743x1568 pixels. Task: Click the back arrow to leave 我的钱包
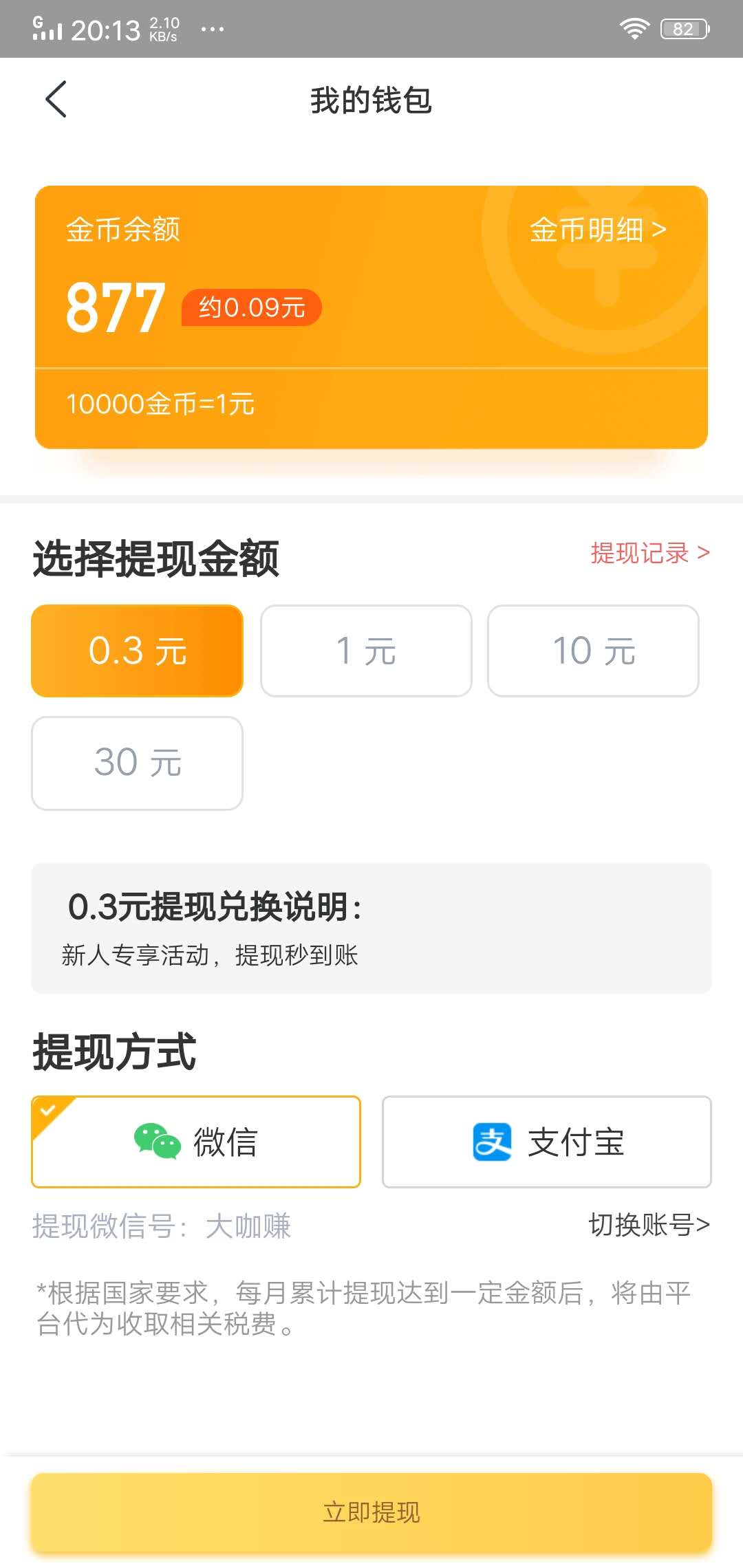coord(56,100)
